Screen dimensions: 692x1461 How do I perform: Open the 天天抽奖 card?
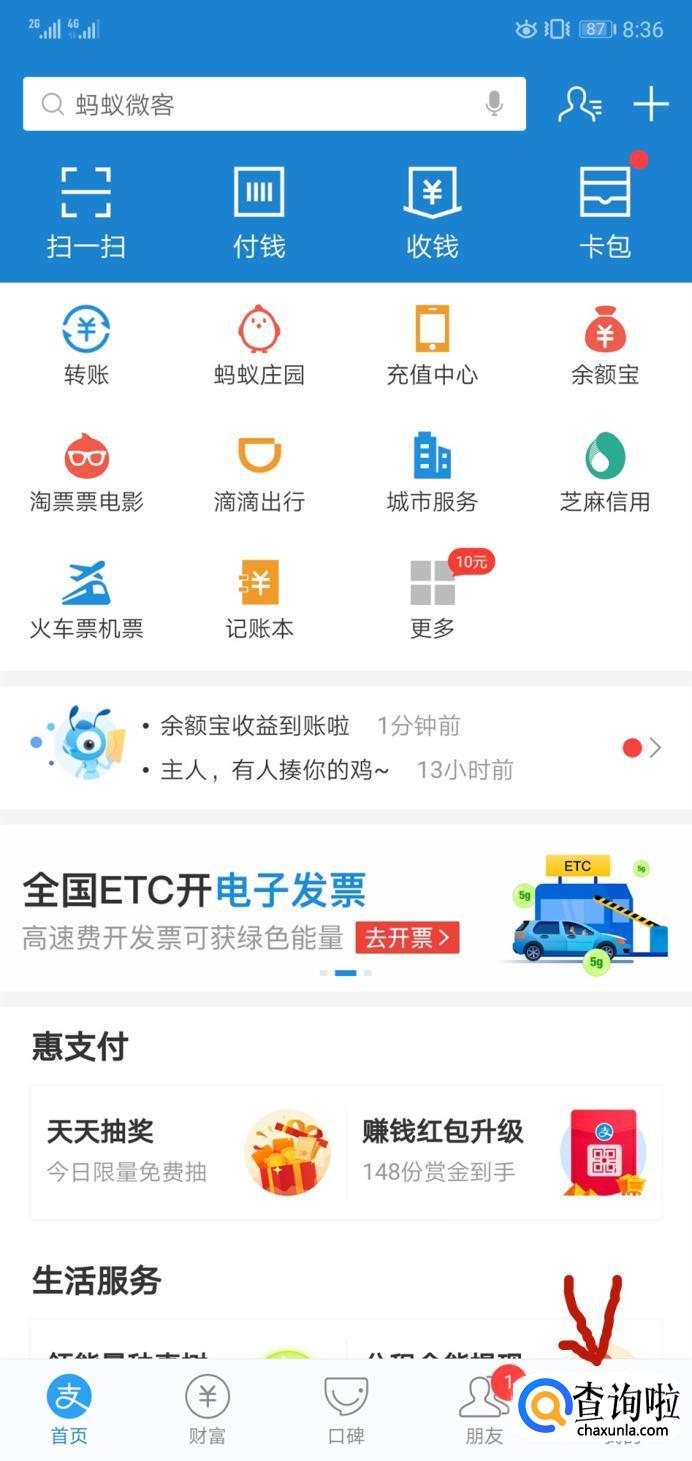(x=188, y=1153)
